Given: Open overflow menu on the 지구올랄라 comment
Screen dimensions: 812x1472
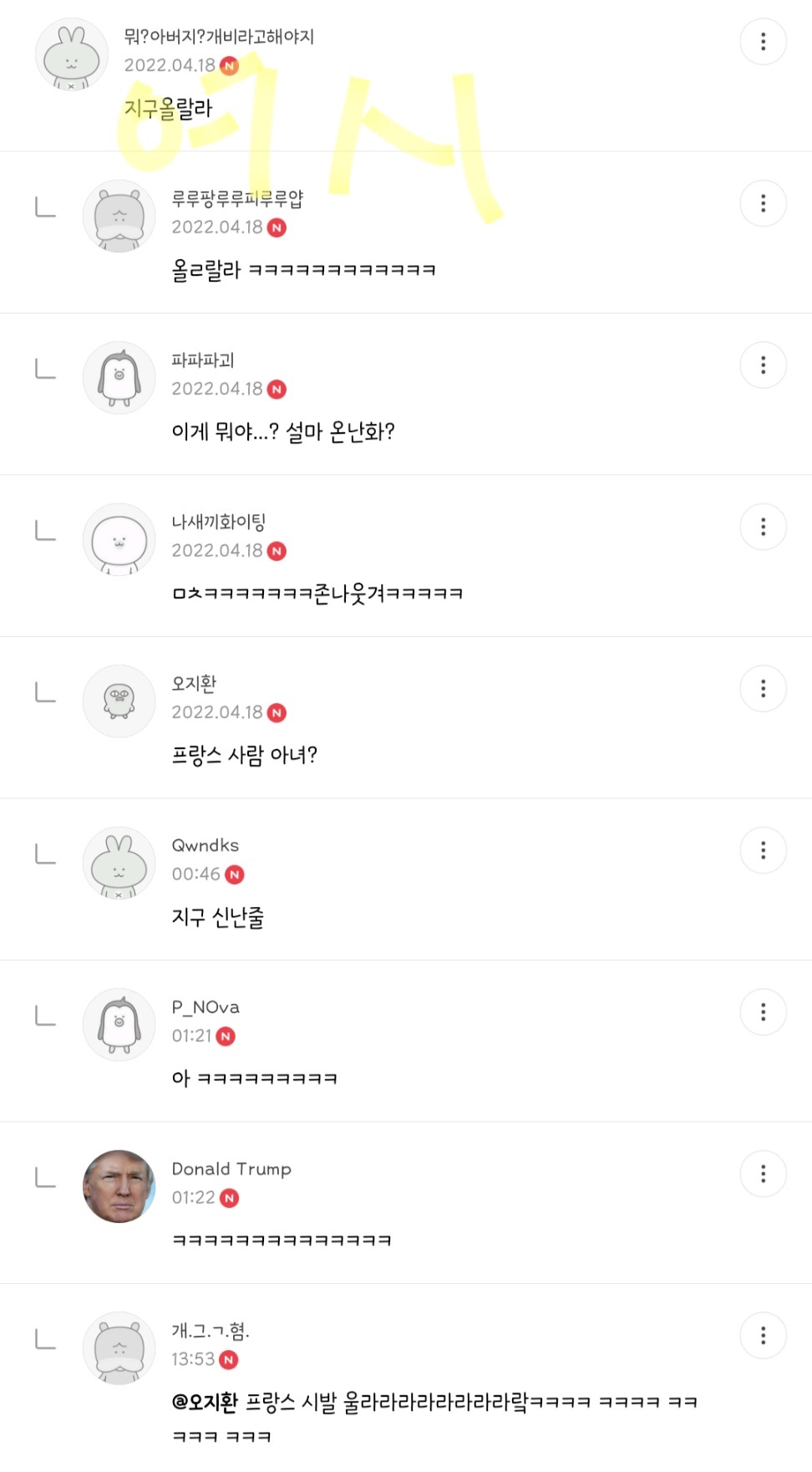Looking at the screenshot, I should [763, 42].
